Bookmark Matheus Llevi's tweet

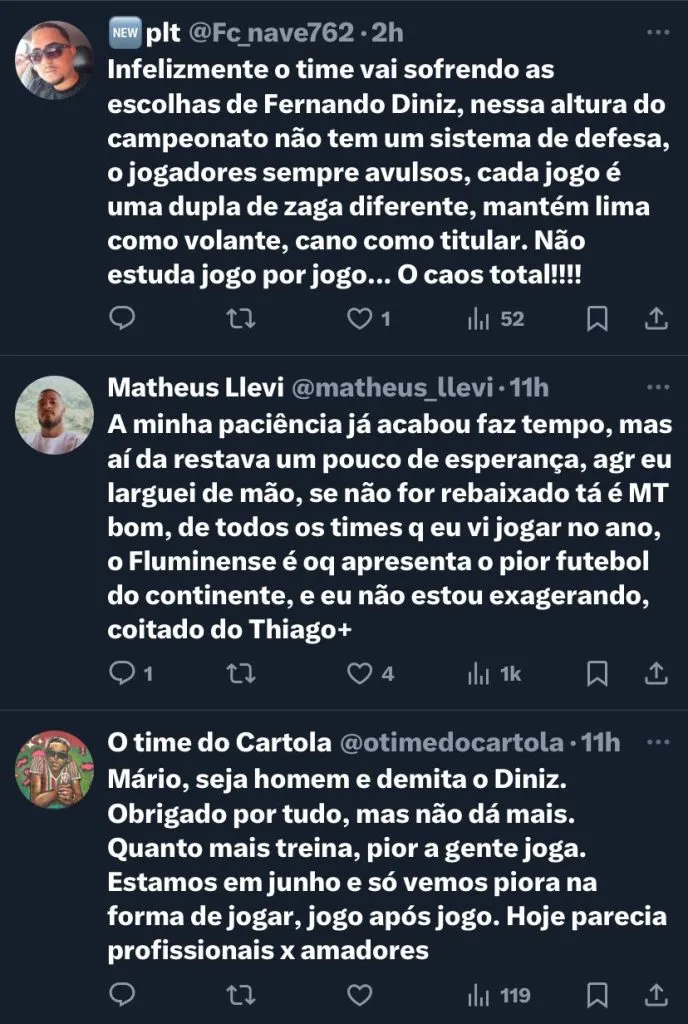point(598,673)
